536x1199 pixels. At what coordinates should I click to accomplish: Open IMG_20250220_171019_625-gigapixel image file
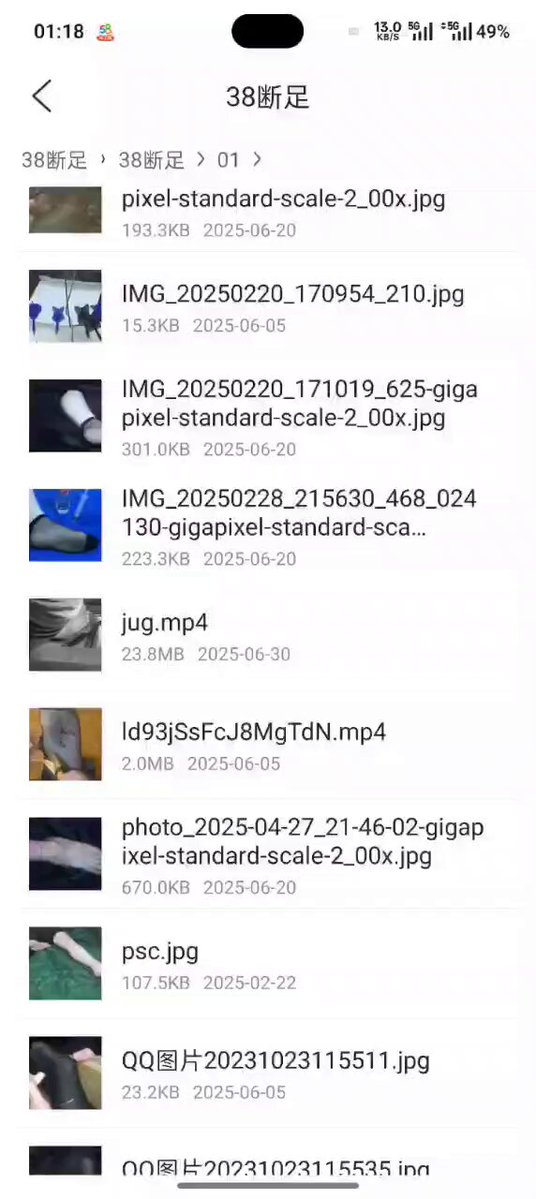[x=268, y=416]
